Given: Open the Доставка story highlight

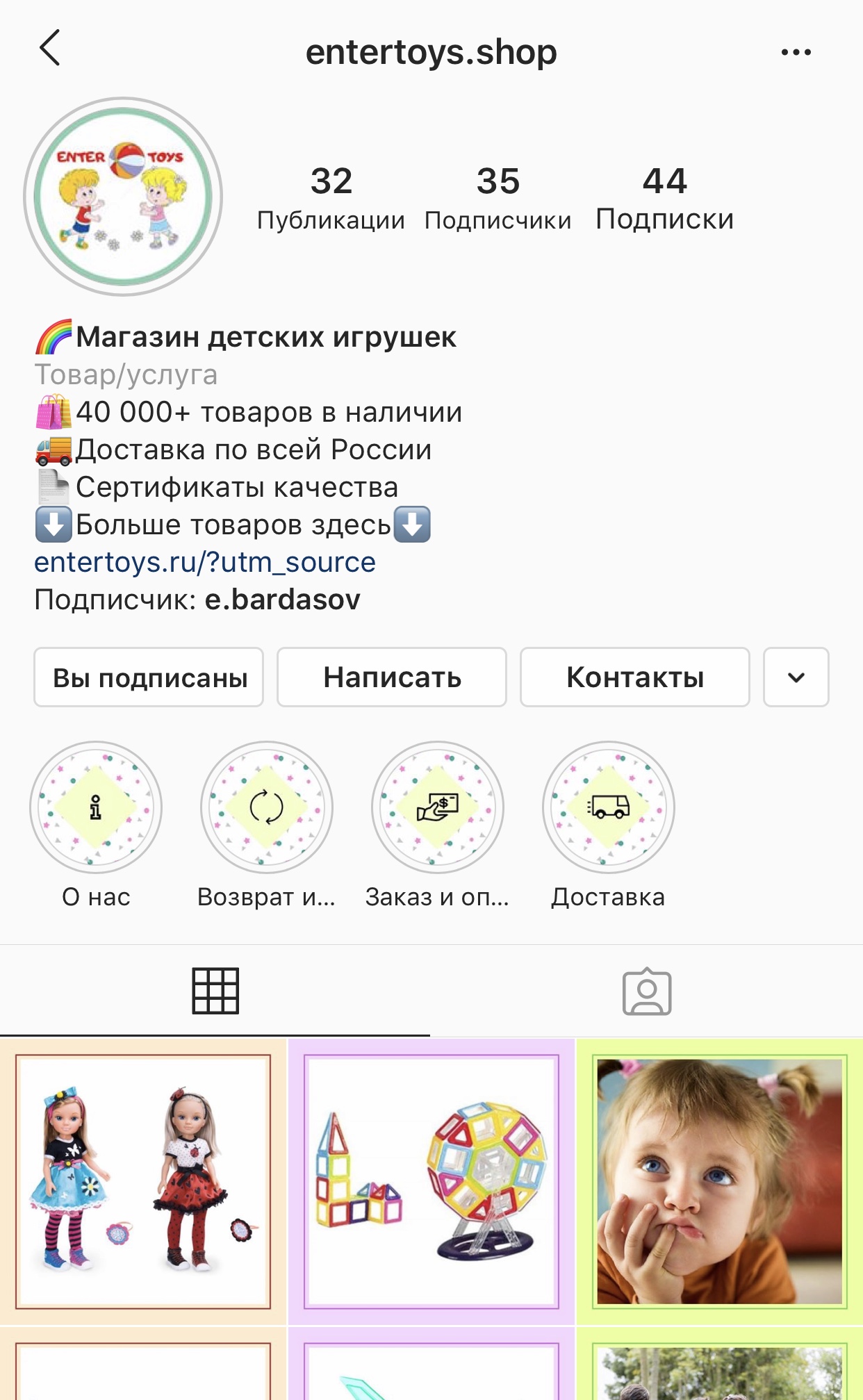Looking at the screenshot, I should pyautogui.click(x=609, y=808).
